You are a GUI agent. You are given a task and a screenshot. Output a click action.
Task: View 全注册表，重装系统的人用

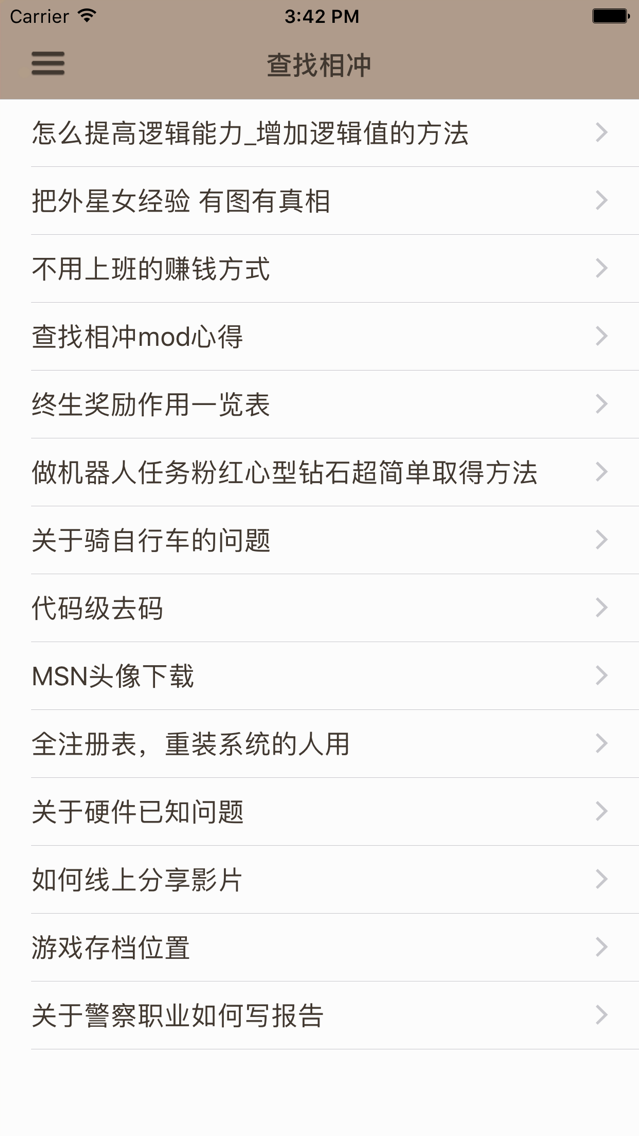tap(191, 744)
